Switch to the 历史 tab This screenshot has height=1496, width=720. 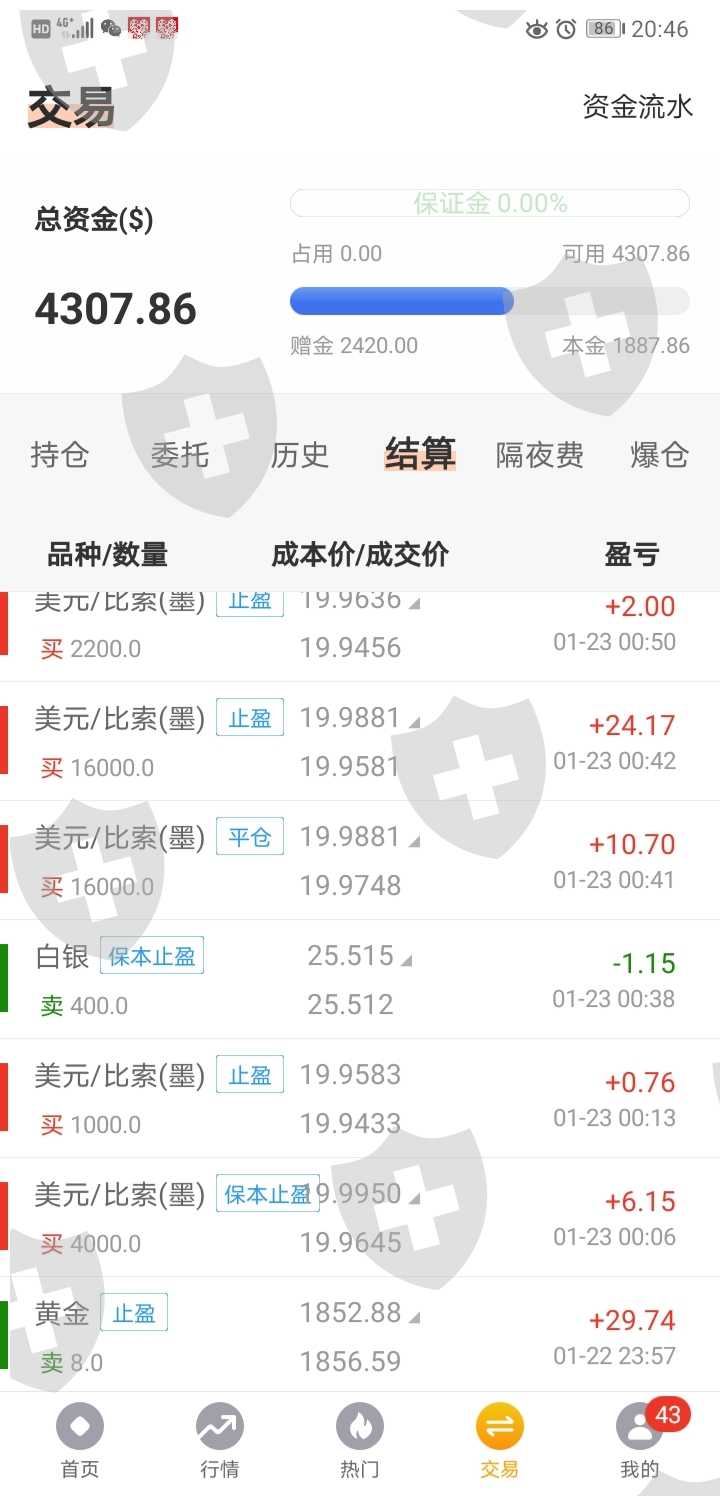point(300,455)
